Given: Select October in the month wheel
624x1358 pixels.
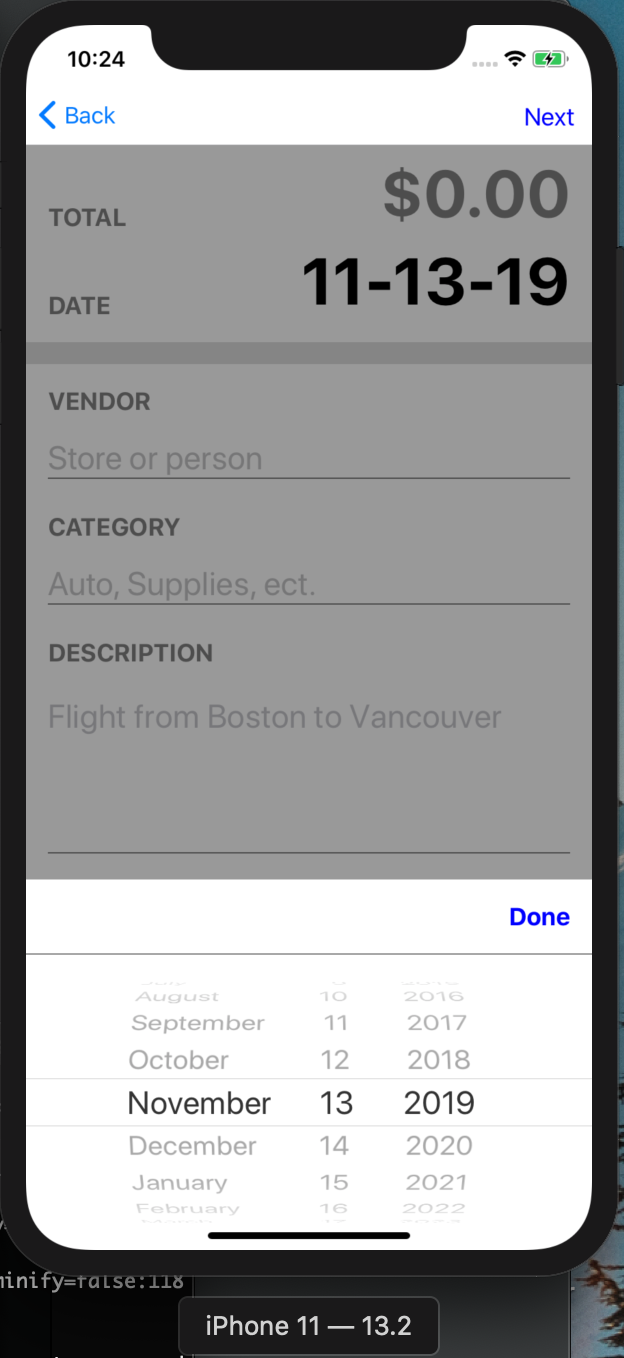Looking at the screenshot, I should (179, 1060).
